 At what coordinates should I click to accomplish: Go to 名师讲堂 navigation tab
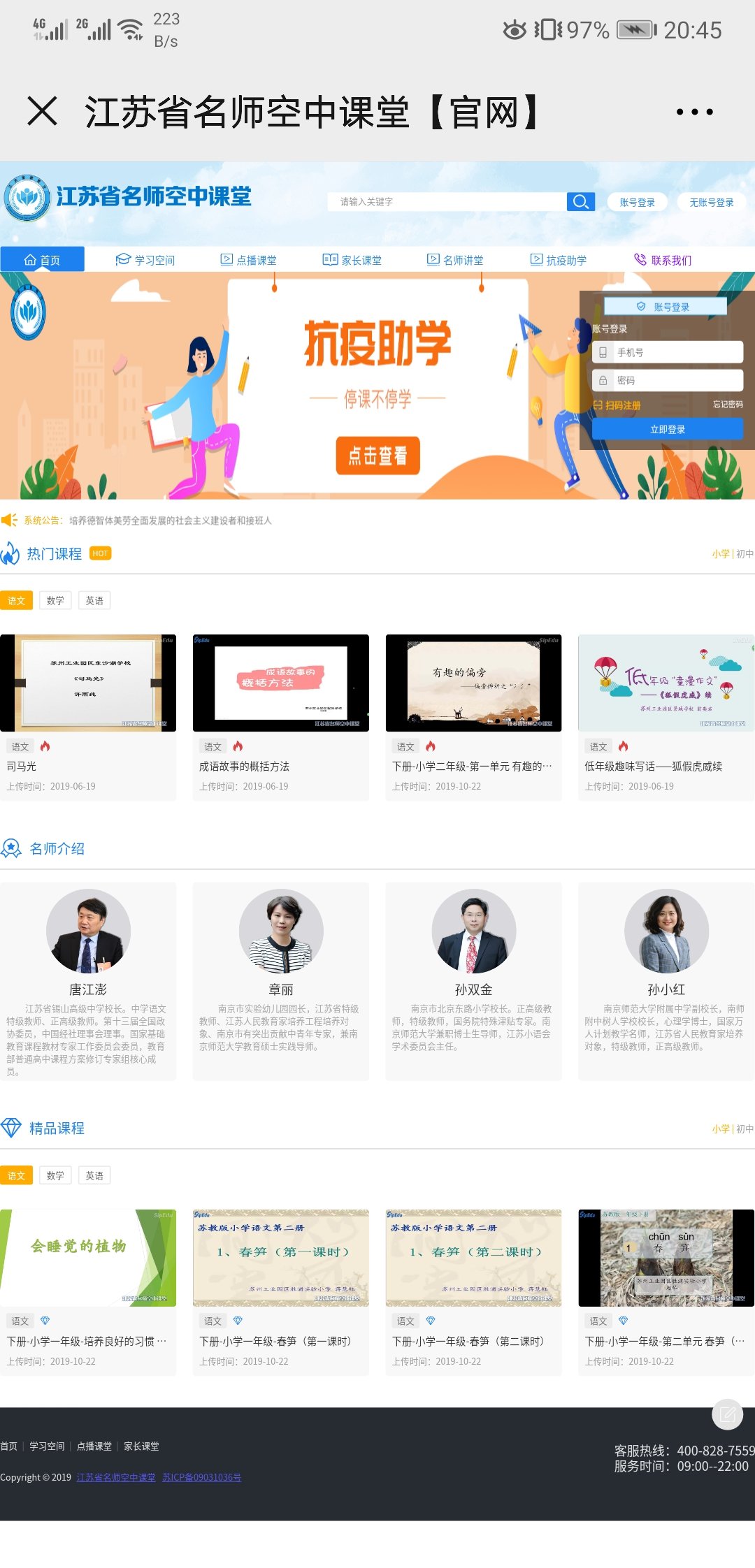click(455, 260)
